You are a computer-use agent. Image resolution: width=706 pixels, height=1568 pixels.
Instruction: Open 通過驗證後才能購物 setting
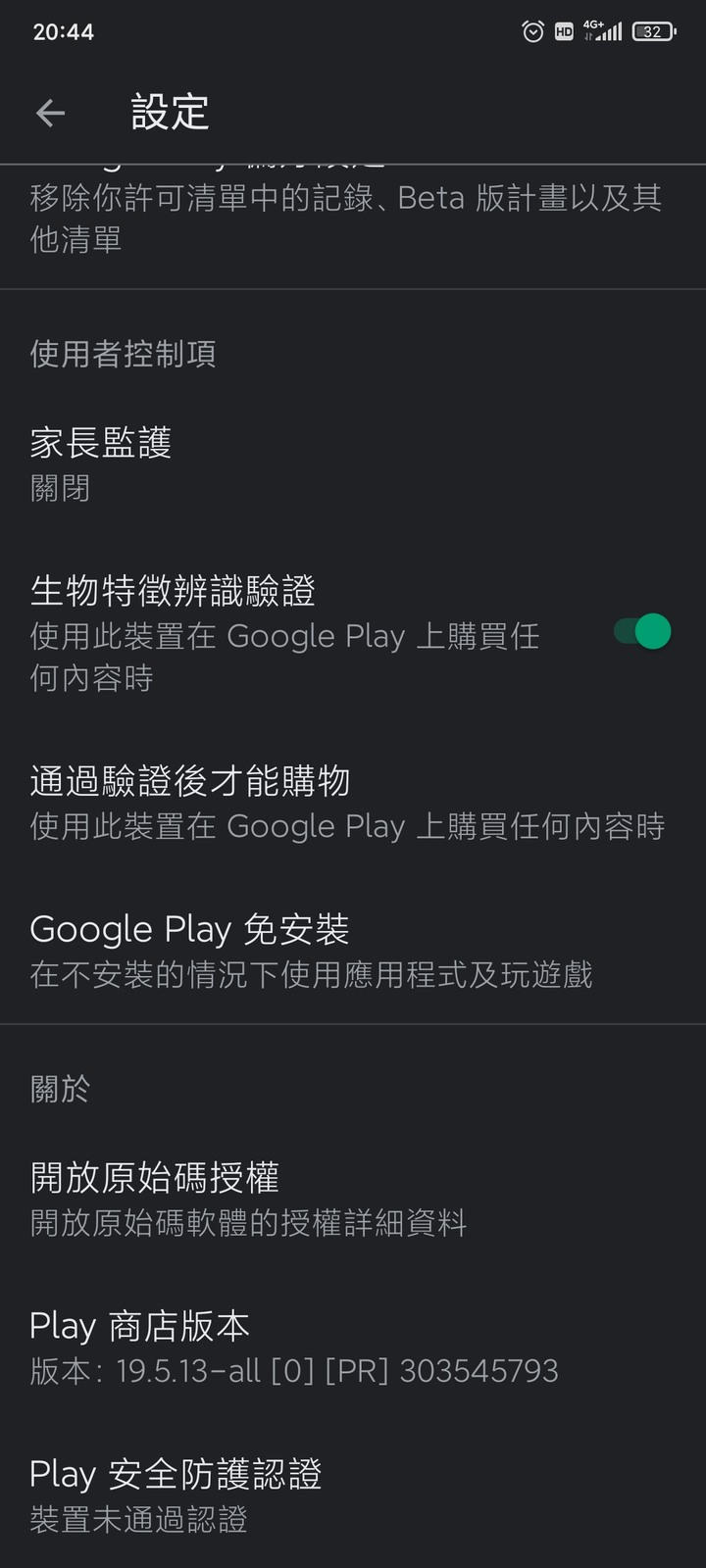coord(353,802)
